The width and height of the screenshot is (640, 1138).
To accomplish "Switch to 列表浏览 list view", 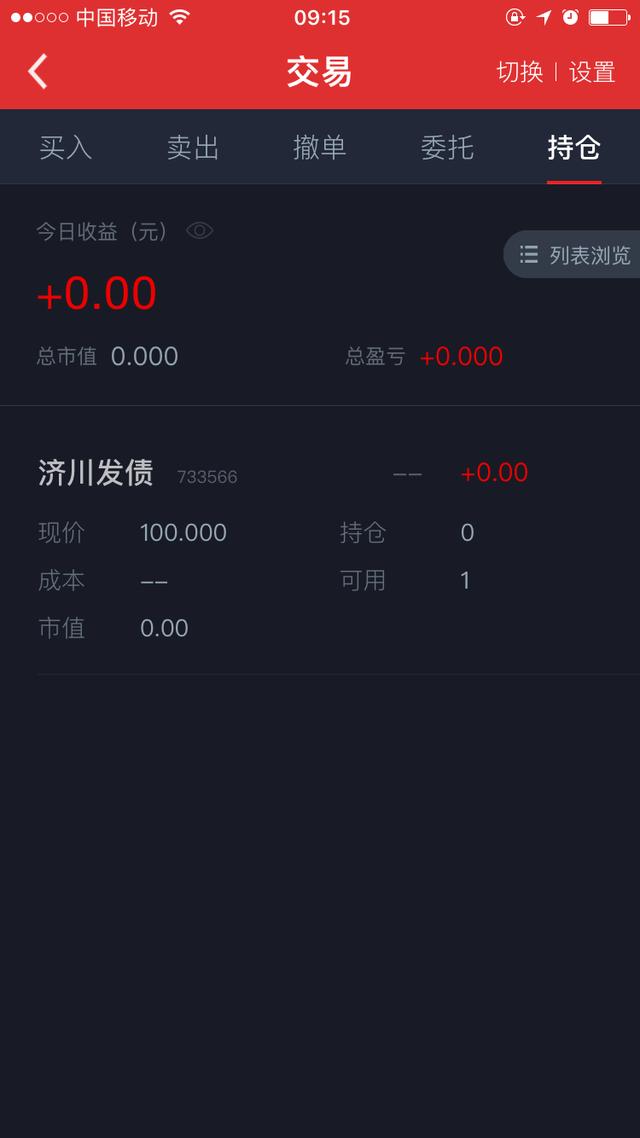I will [576, 255].
